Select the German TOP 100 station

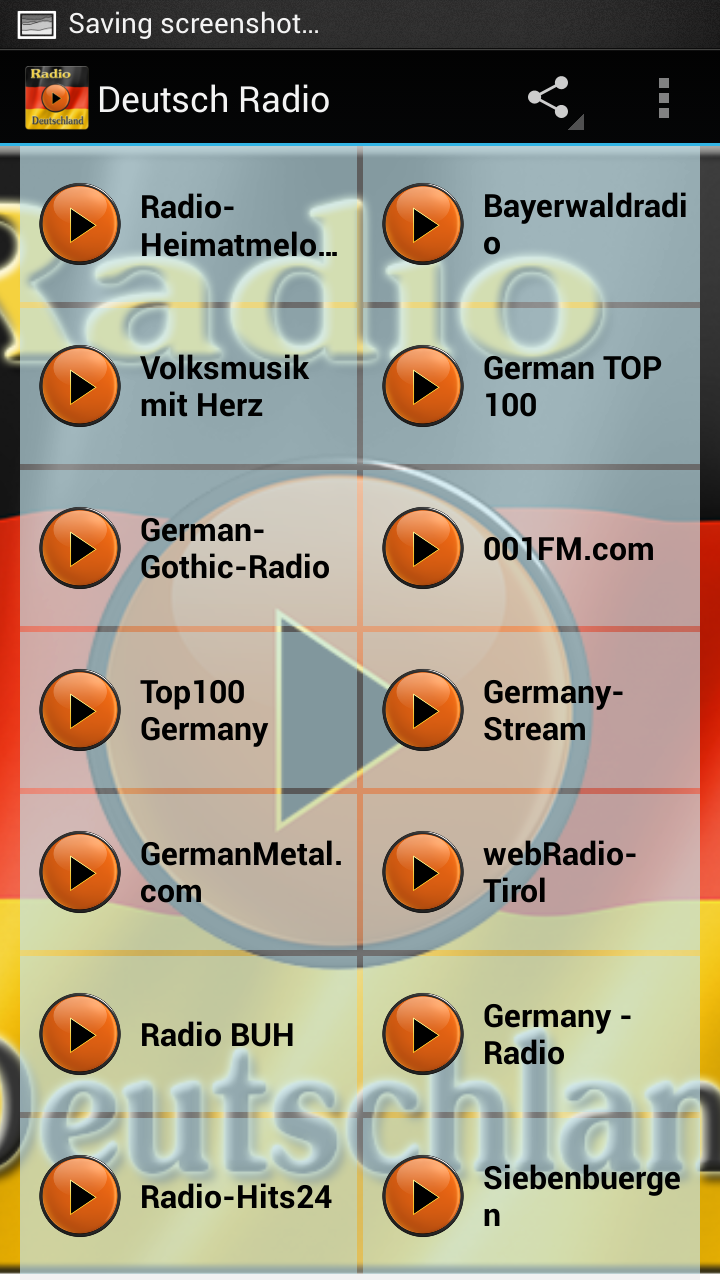(424, 386)
